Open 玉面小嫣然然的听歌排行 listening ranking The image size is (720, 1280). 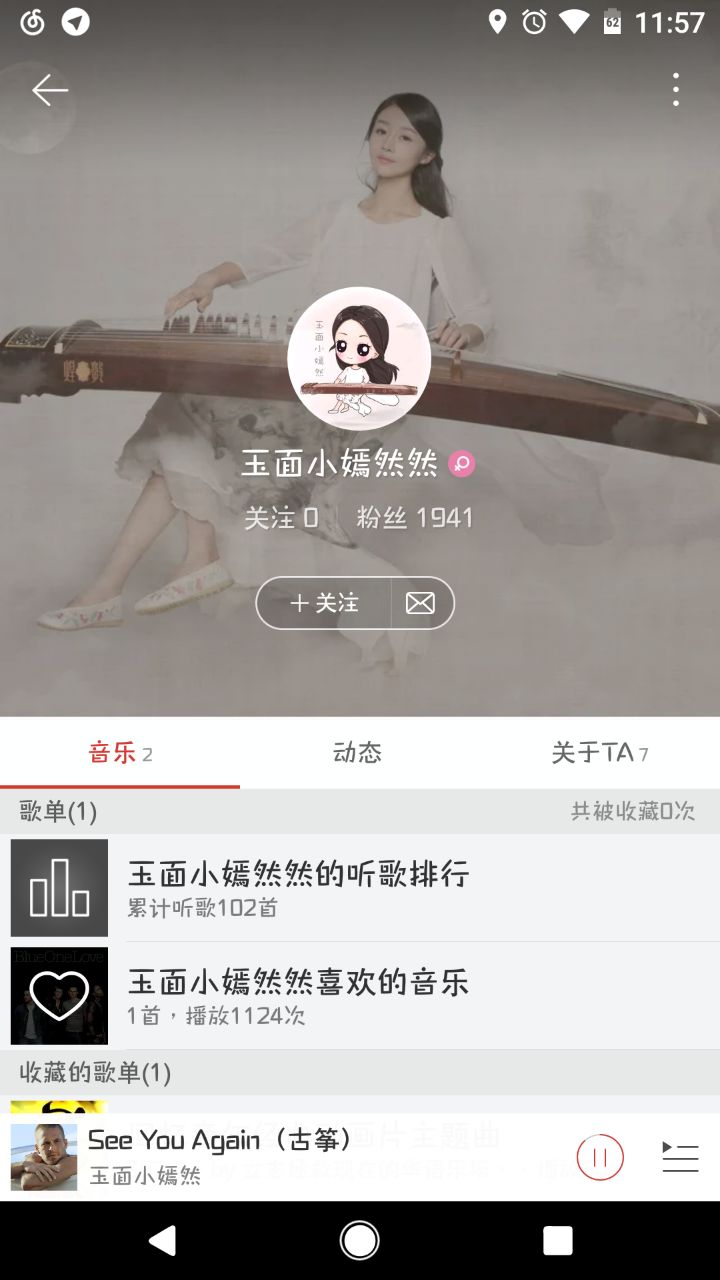coord(360,888)
